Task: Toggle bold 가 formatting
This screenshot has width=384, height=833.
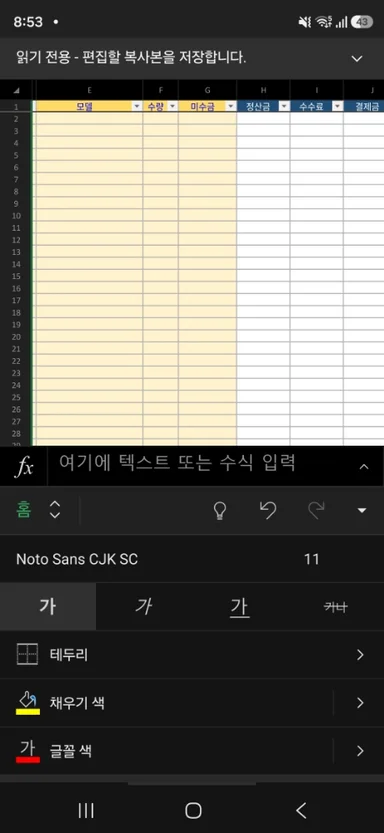Action: [48, 607]
